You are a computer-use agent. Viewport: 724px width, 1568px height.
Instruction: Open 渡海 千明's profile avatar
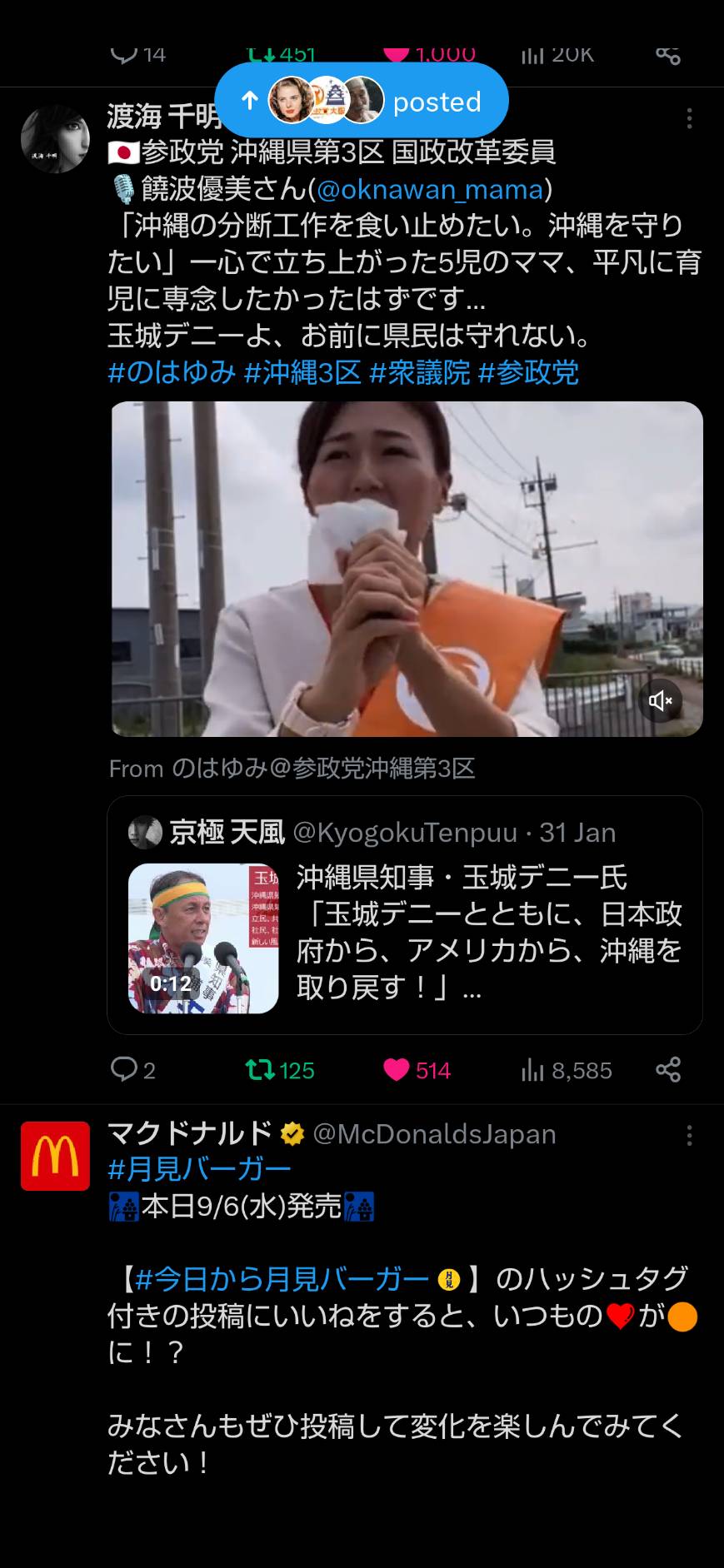[55, 139]
